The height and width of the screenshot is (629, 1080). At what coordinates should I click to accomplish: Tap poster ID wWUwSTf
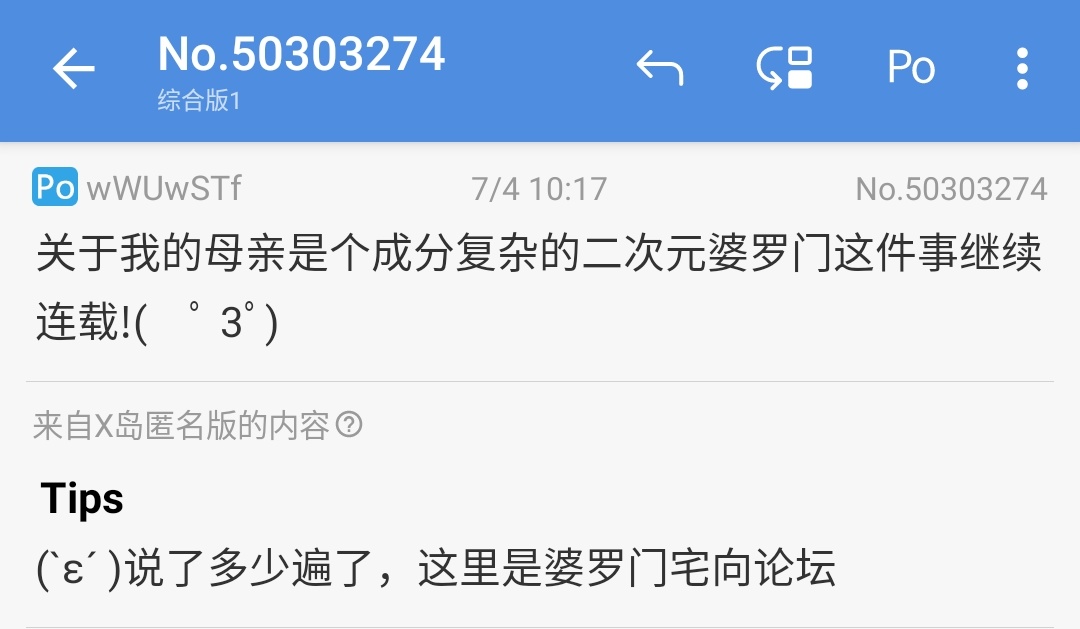(x=164, y=188)
